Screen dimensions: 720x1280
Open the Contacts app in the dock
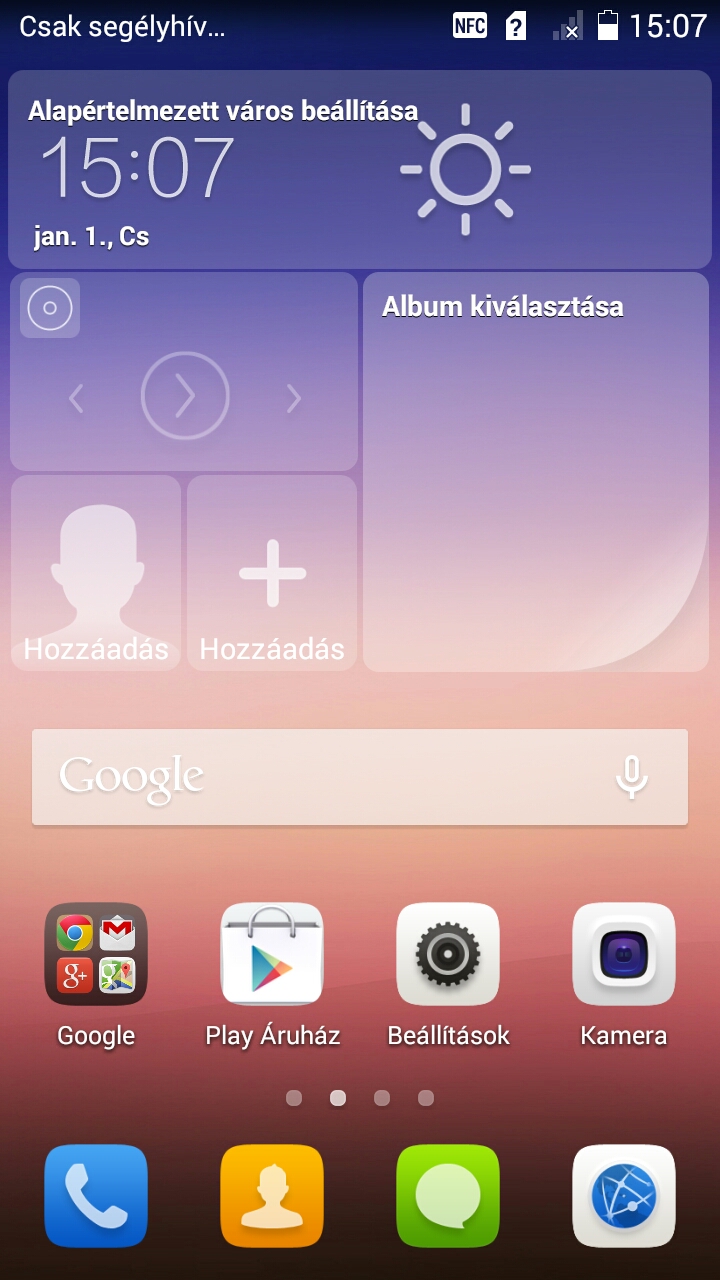pos(272,1196)
